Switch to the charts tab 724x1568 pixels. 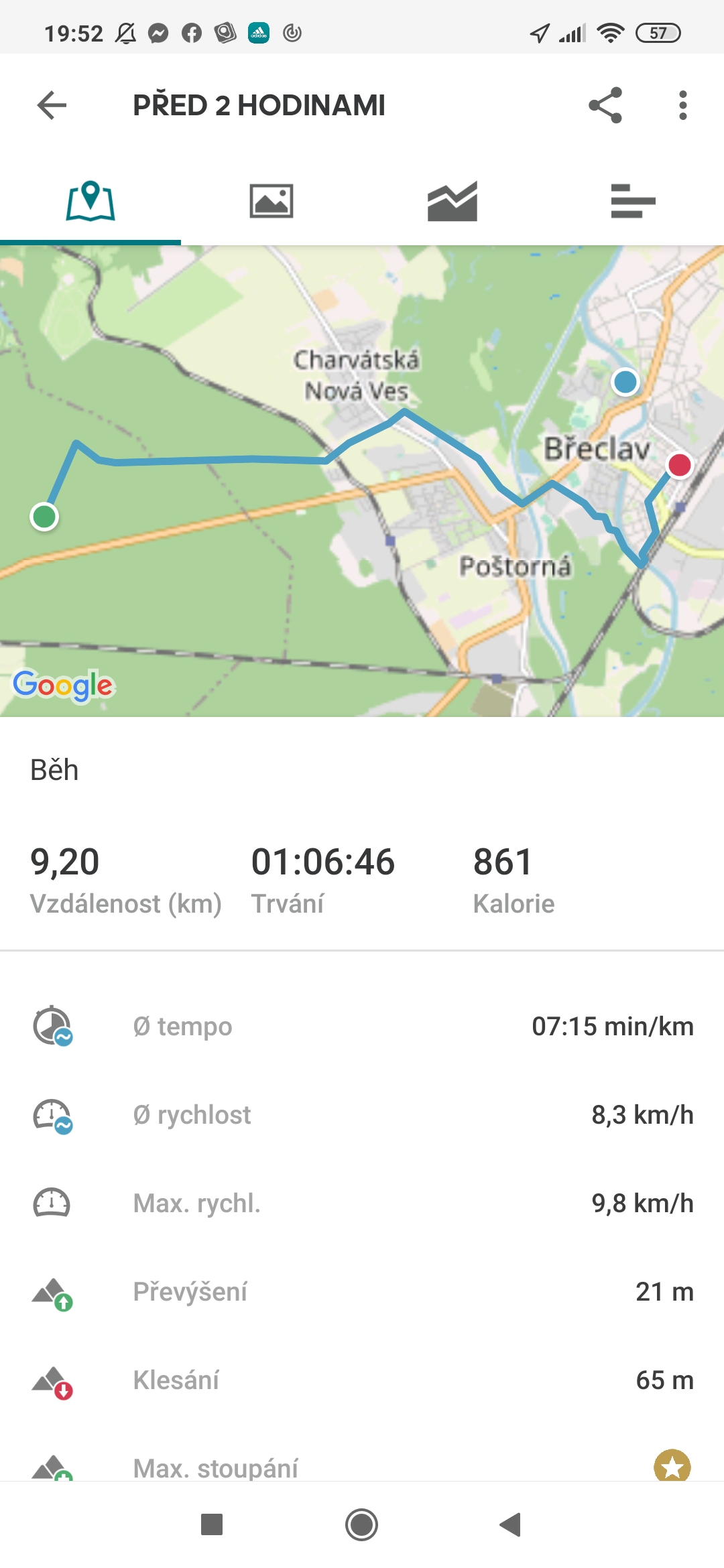452,201
